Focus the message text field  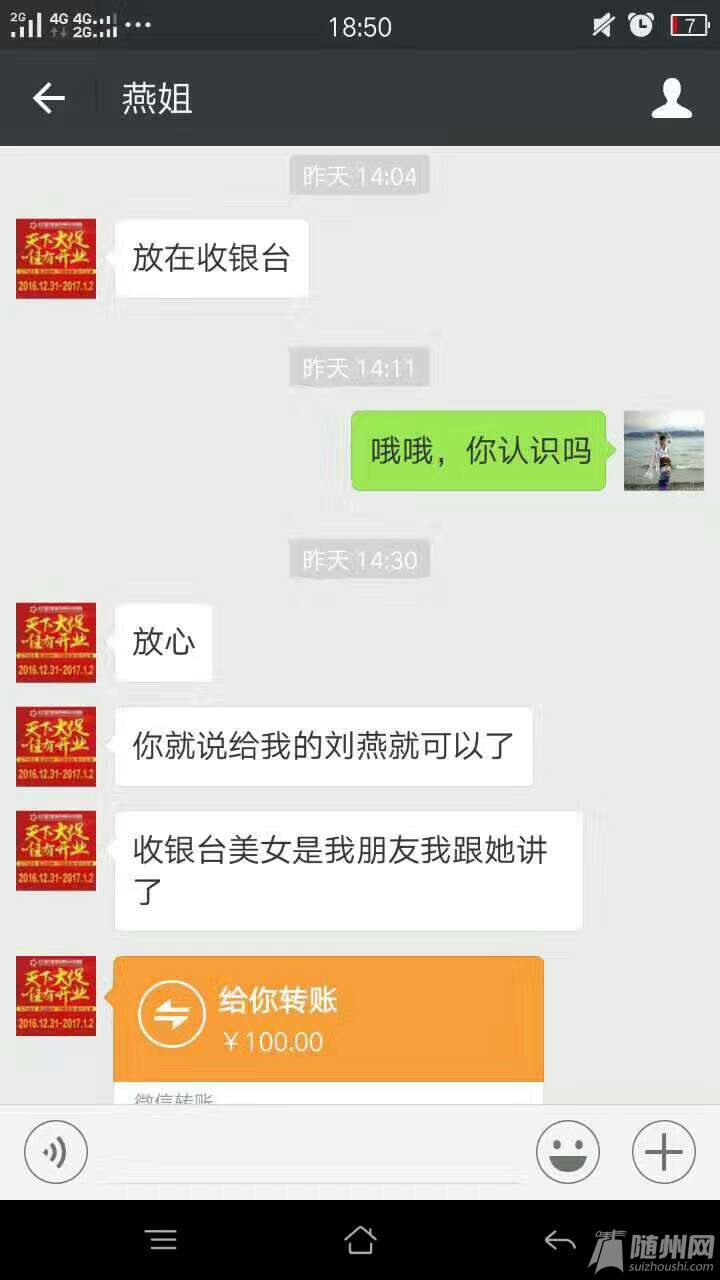[310, 1152]
